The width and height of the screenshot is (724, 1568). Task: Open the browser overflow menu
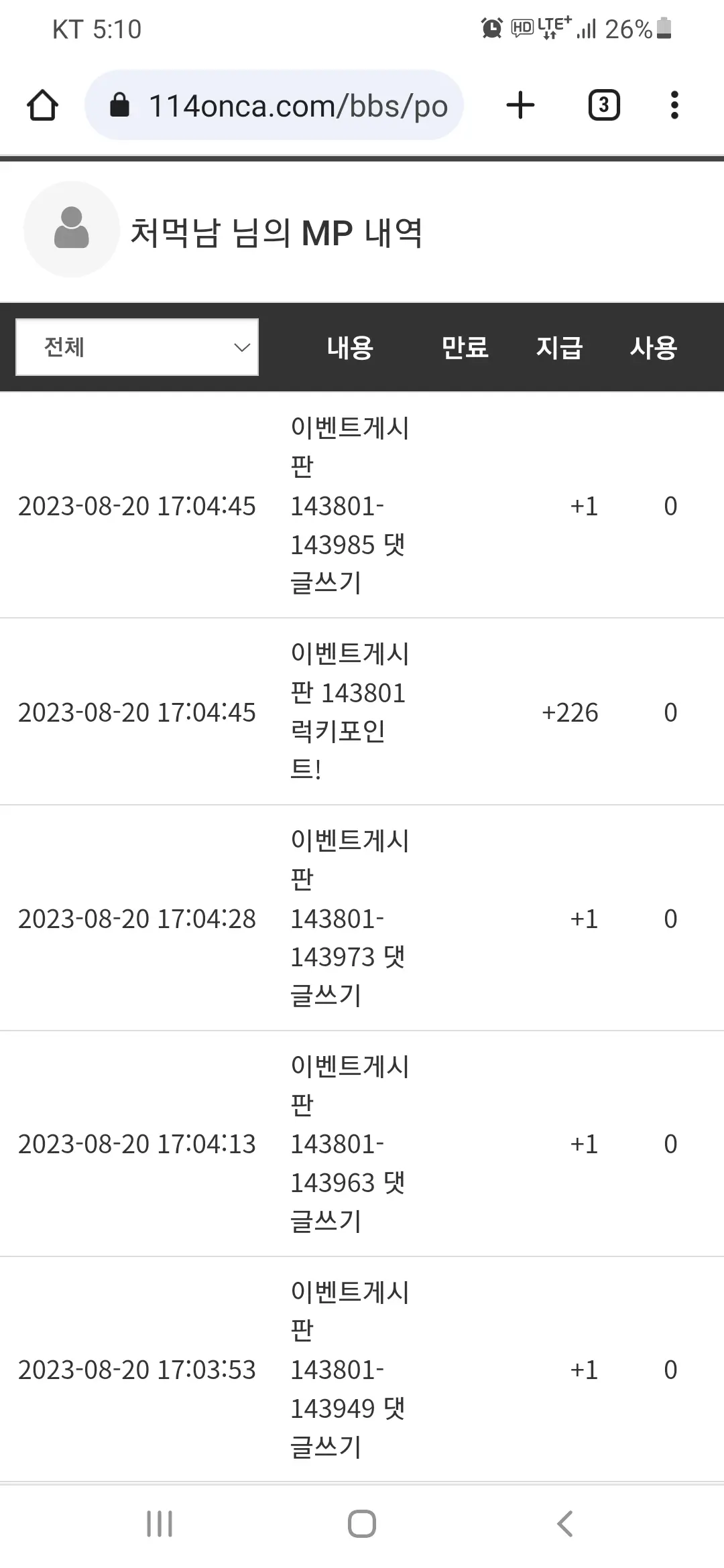pos(674,105)
